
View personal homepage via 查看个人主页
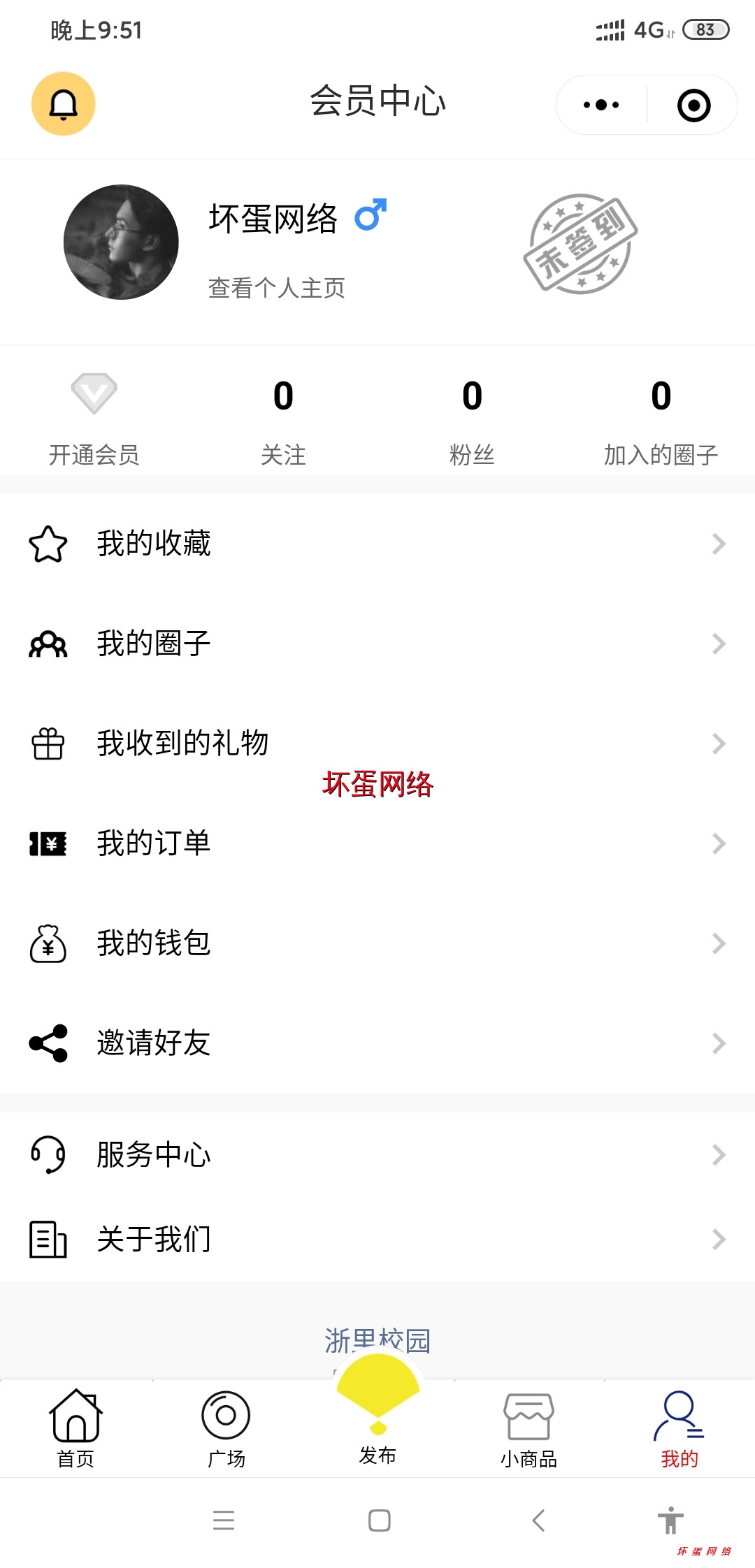pyautogui.click(x=277, y=288)
